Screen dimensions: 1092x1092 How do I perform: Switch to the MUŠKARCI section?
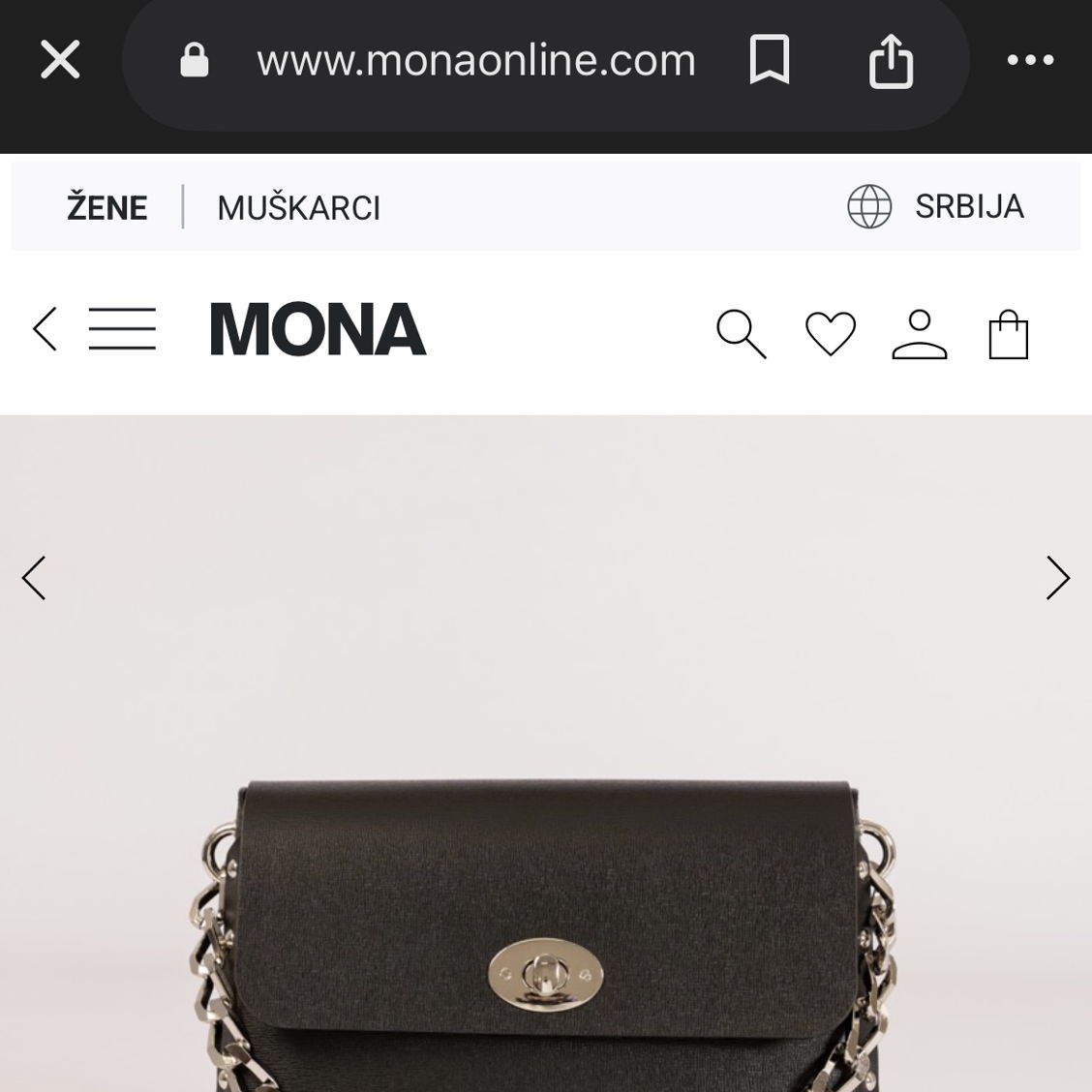click(298, 207)
